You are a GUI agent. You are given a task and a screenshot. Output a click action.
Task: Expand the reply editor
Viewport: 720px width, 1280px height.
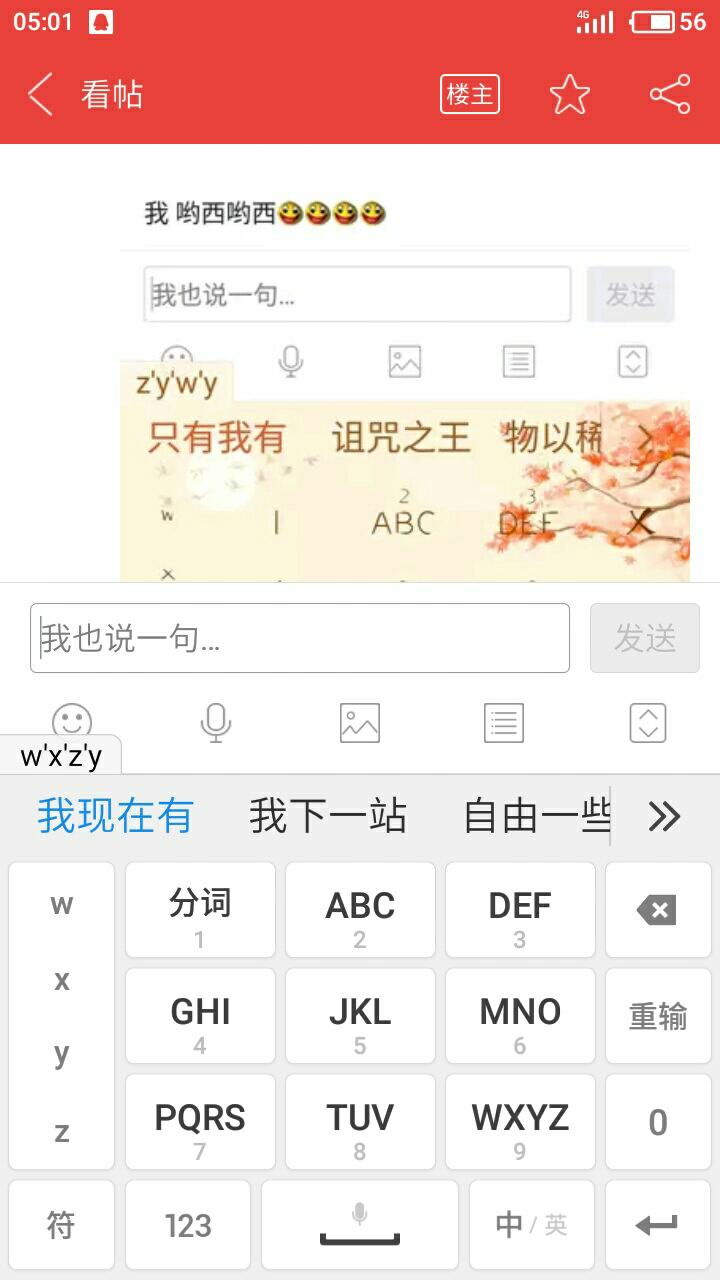pyautogui.click(x=648, y=722)
